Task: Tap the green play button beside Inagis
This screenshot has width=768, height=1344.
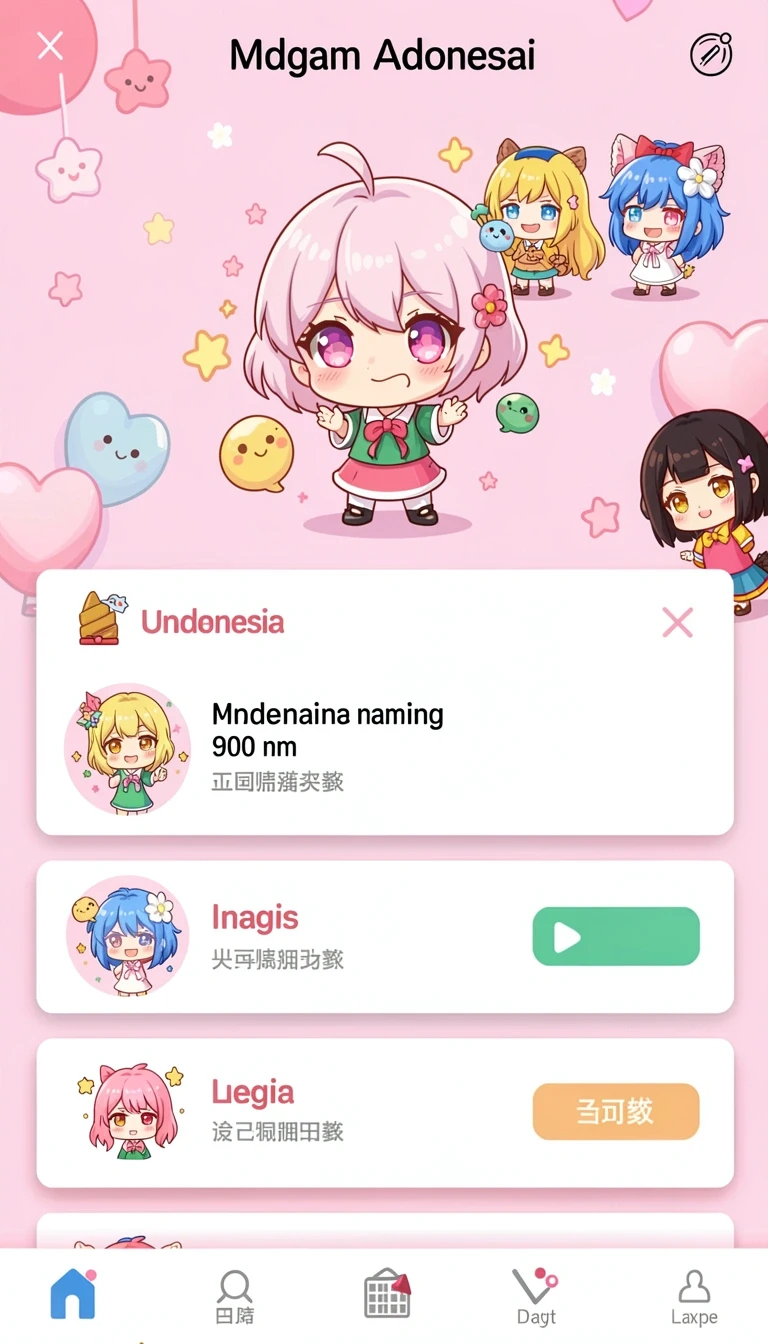Action: (x=616, y=937)
